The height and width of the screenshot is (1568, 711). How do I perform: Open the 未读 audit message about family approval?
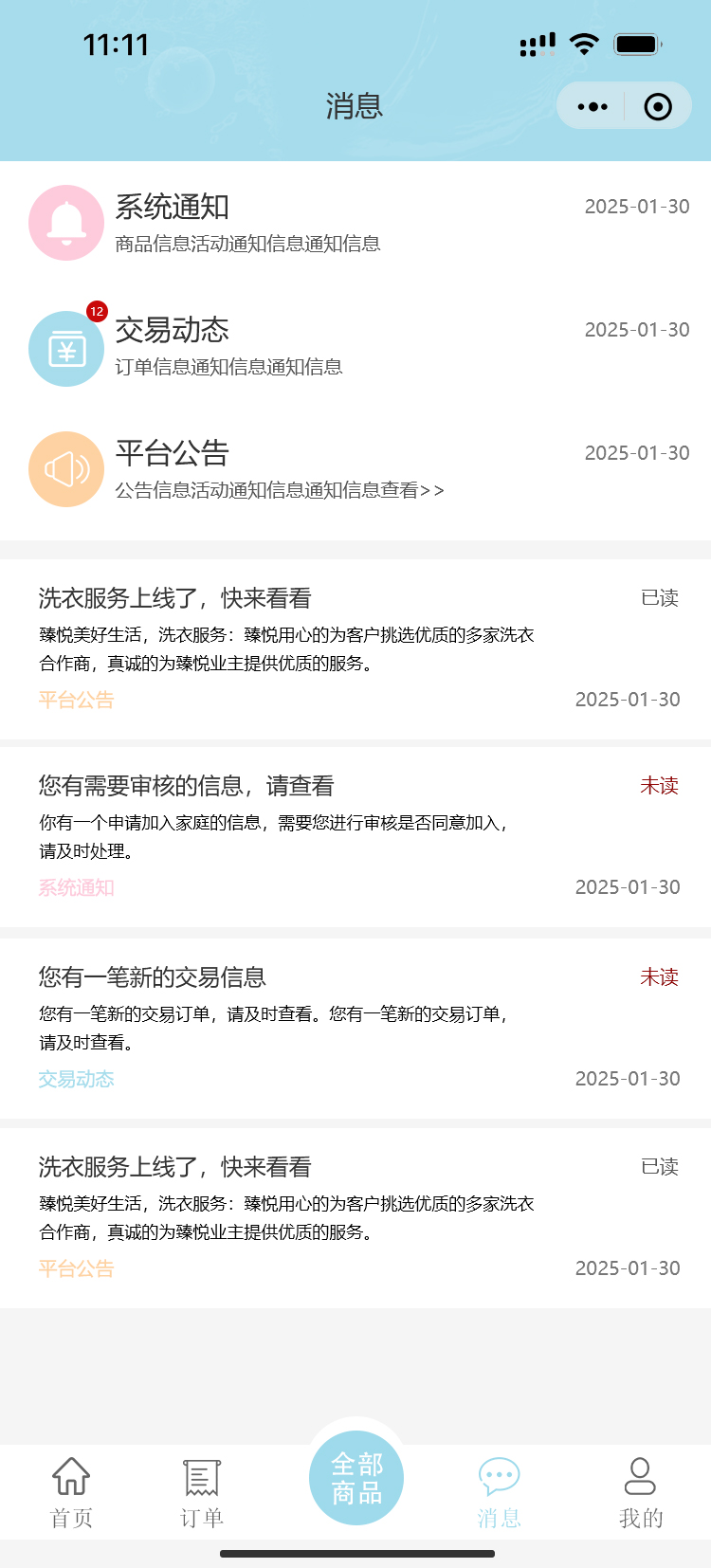pyautogui.click(x=355, y=831)
